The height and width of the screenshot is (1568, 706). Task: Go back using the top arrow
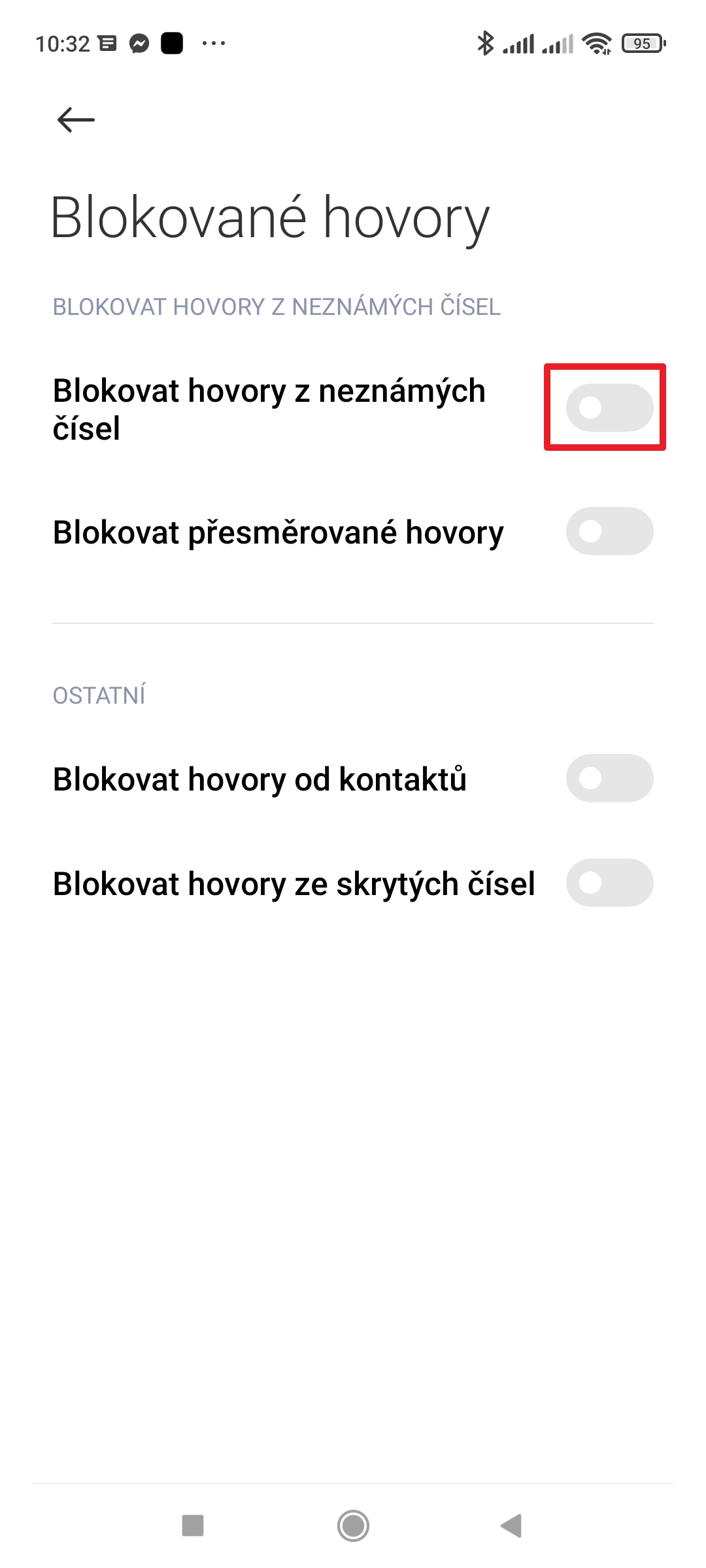(x=76, y=120)
